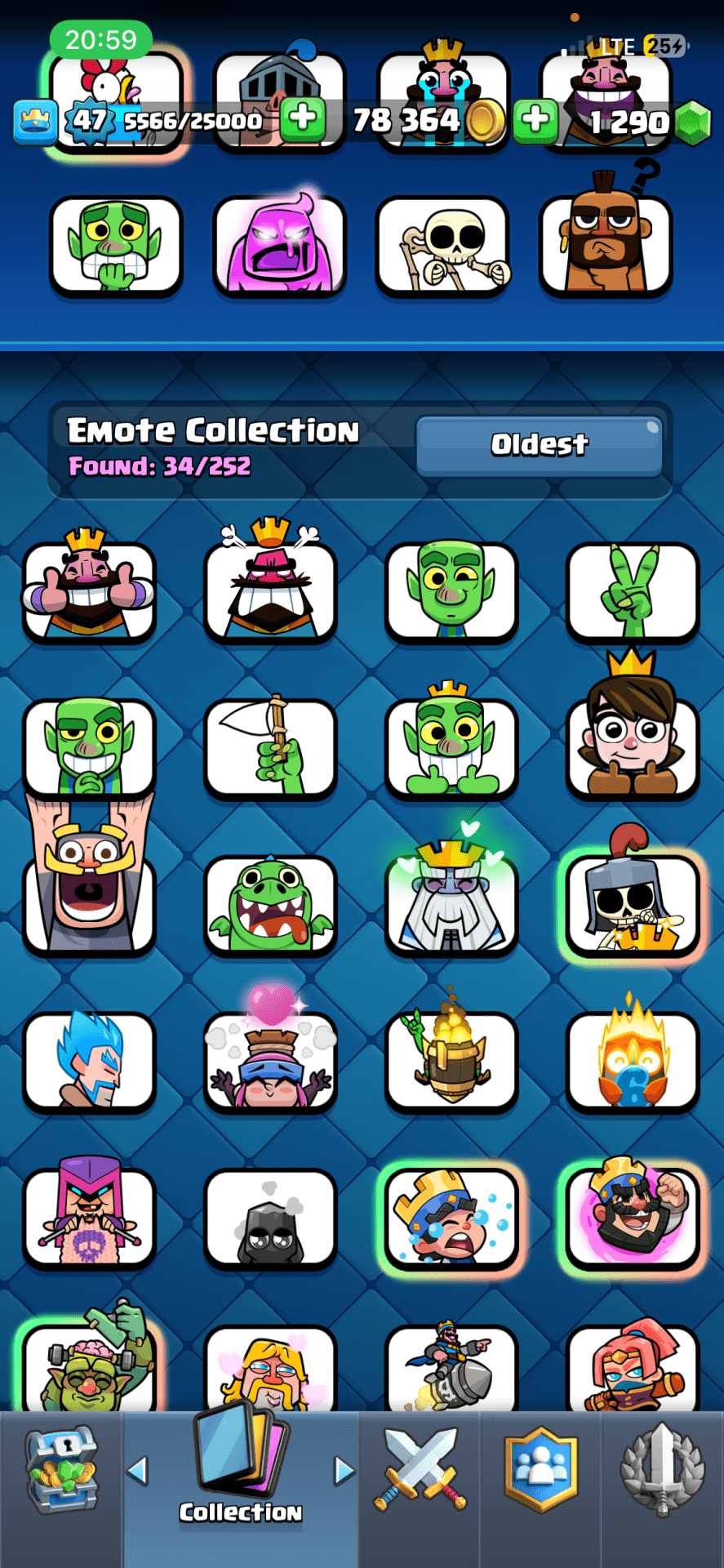Tap the green plus next to gold
The height and width of the screenshot is (1568, 724).
point(535,119)
